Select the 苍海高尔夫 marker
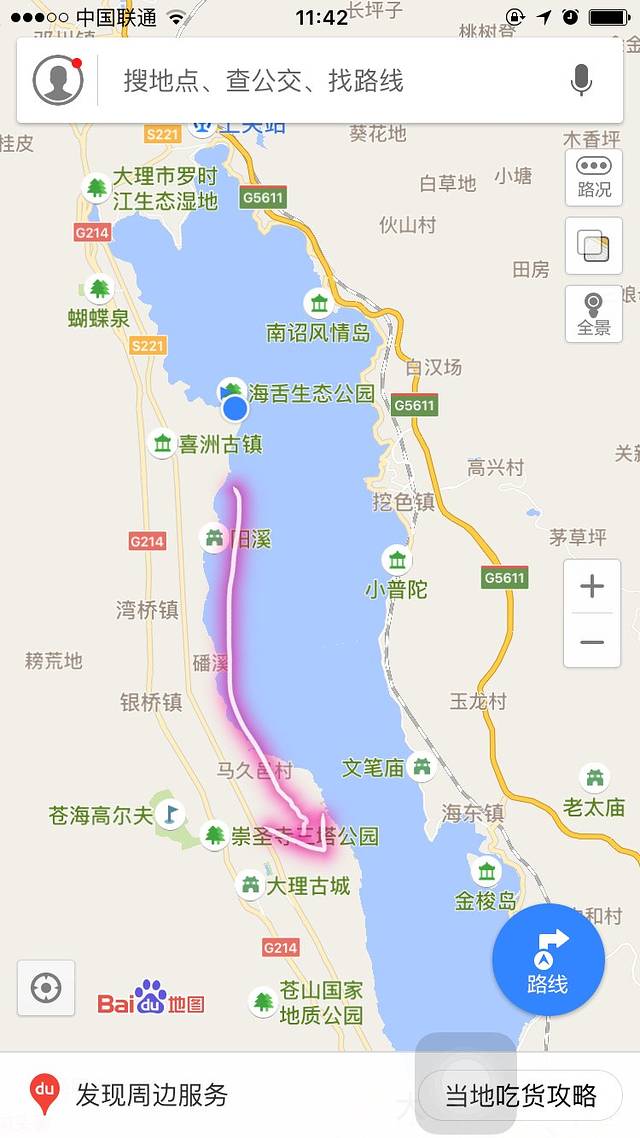The width and height of the screenshot is (640, 1138). (x=171, y=814)
